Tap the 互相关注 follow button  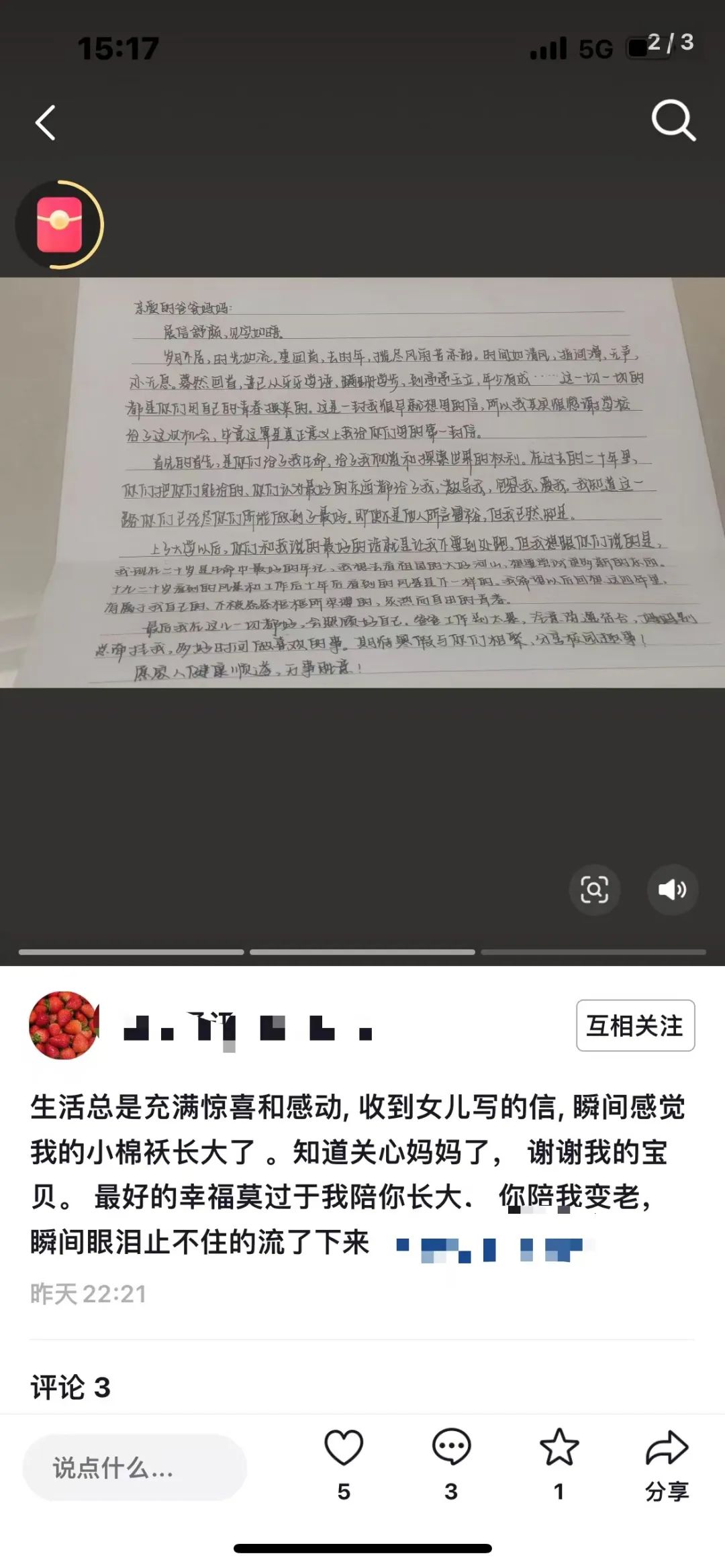coord(635,1025)
